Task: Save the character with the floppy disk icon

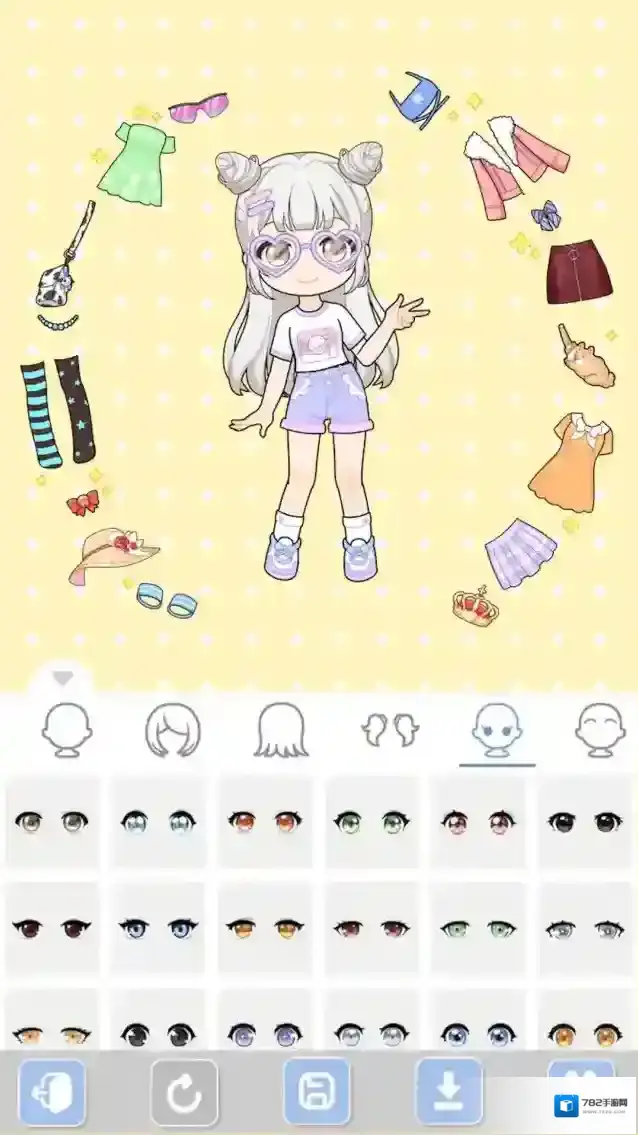Action: (x=317, y=1093)
